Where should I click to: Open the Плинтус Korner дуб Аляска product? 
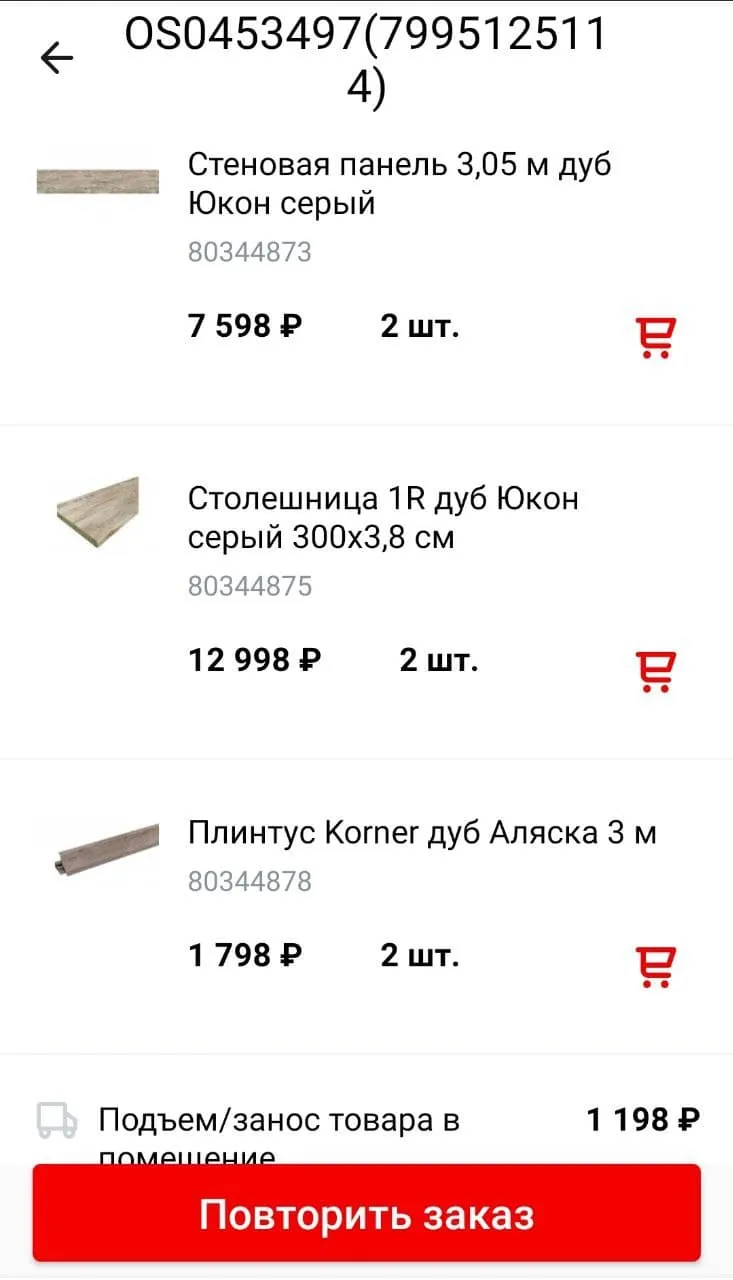click(422, 833)
